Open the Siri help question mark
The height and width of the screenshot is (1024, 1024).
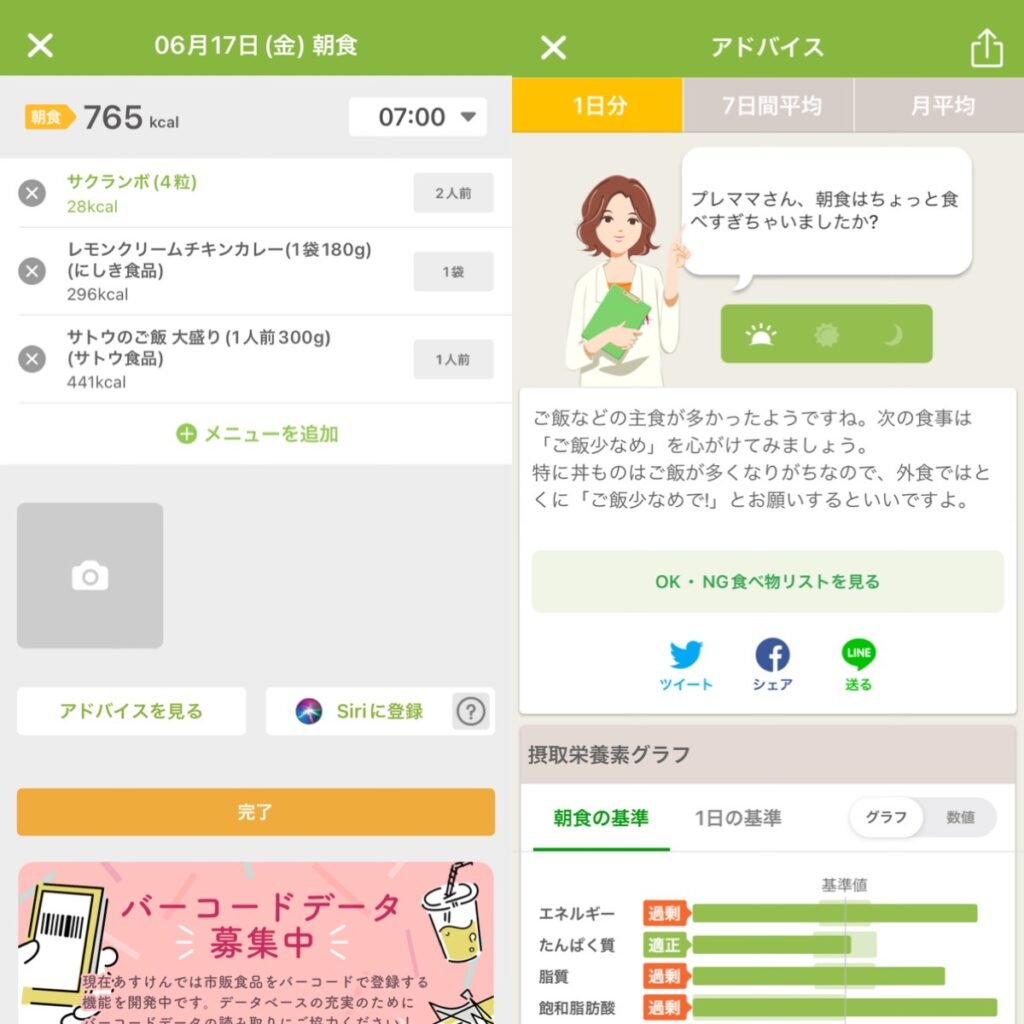[471, 711]
